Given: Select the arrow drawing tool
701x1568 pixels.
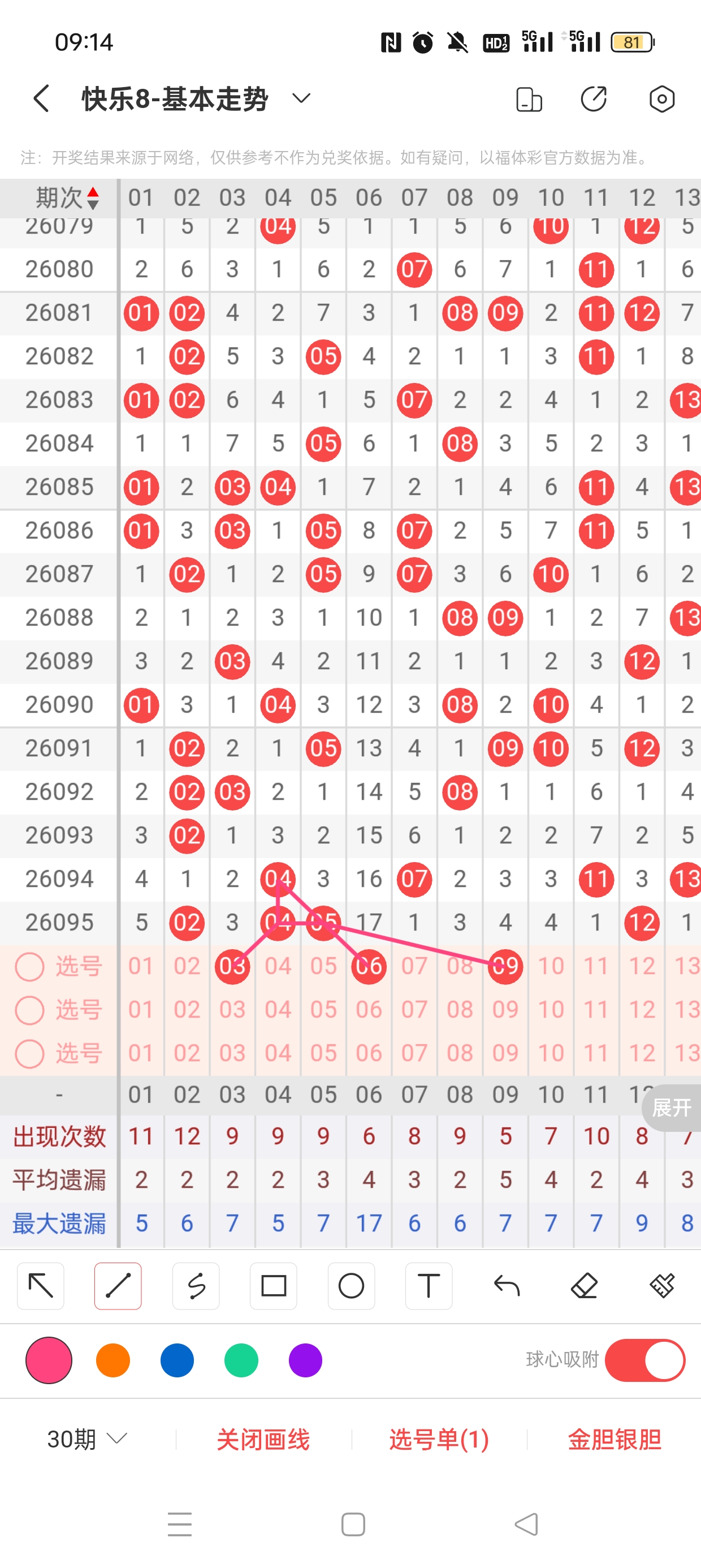Looking at the screenshot, I should pos(41,1286).
